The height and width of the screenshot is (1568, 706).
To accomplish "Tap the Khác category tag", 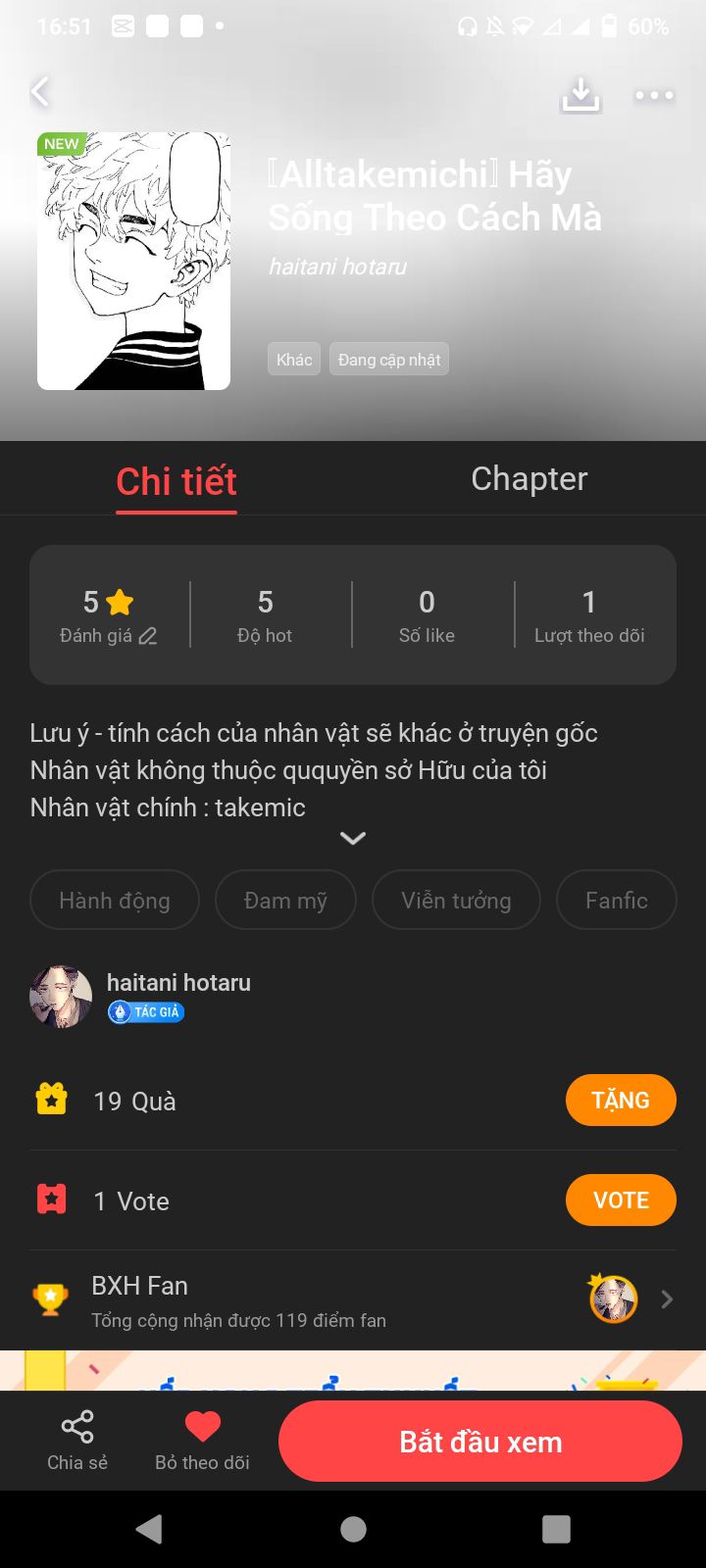I will (294, 360).
